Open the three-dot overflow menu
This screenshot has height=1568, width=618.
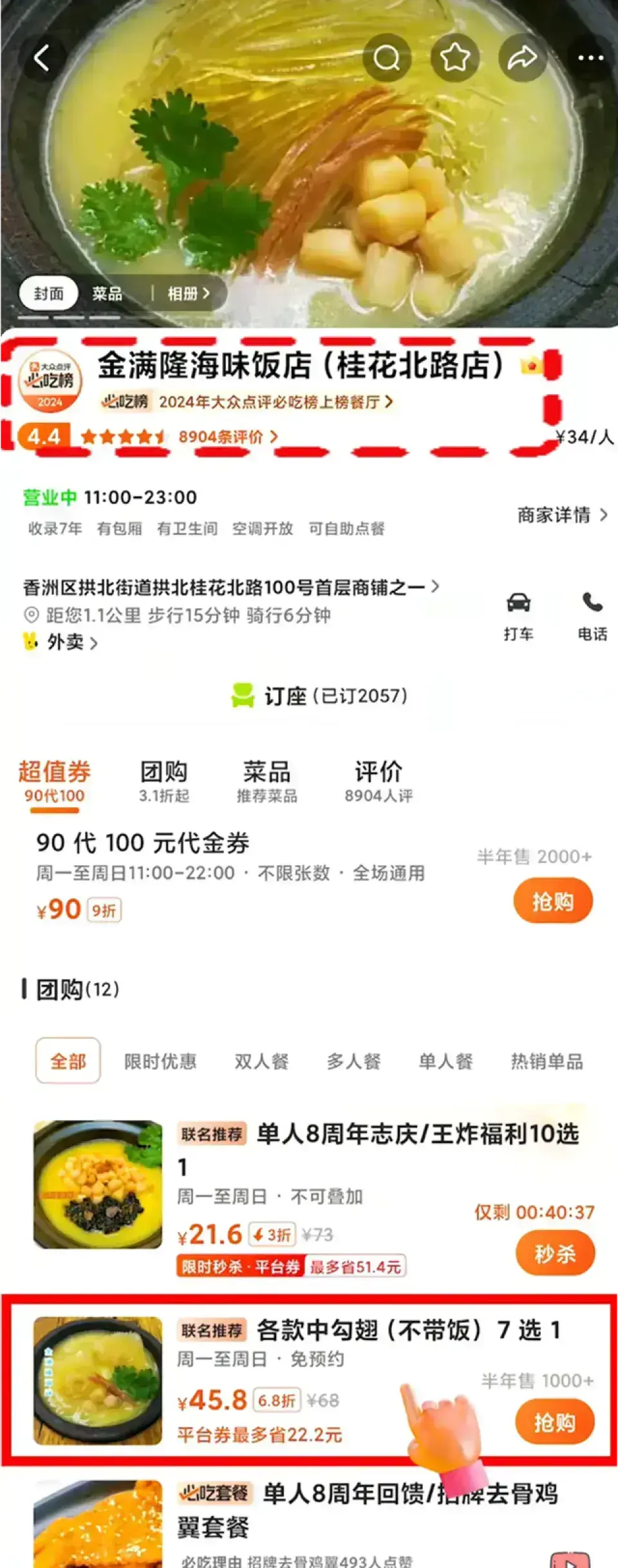coord(590,59)
